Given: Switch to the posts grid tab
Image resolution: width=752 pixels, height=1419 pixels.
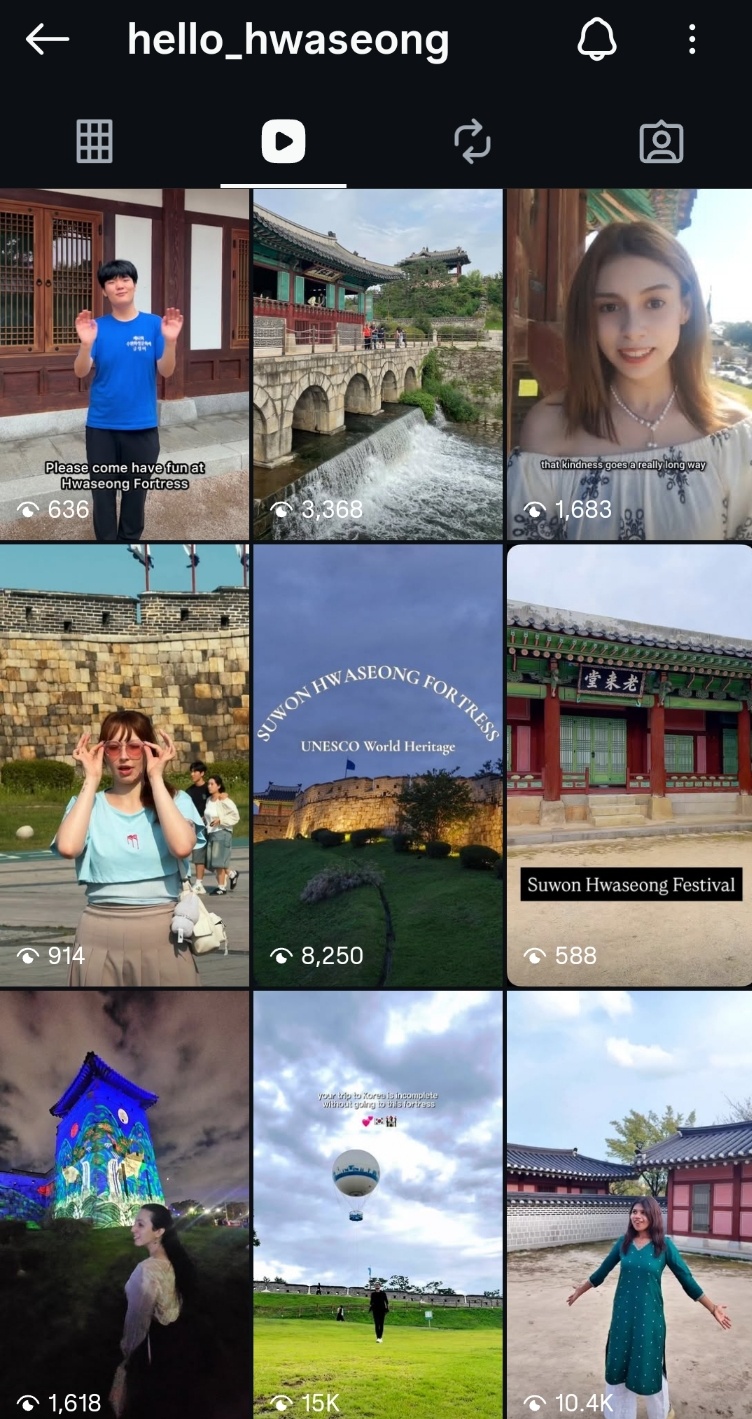Looking at the screenshot, I should (x=94, y=142).
